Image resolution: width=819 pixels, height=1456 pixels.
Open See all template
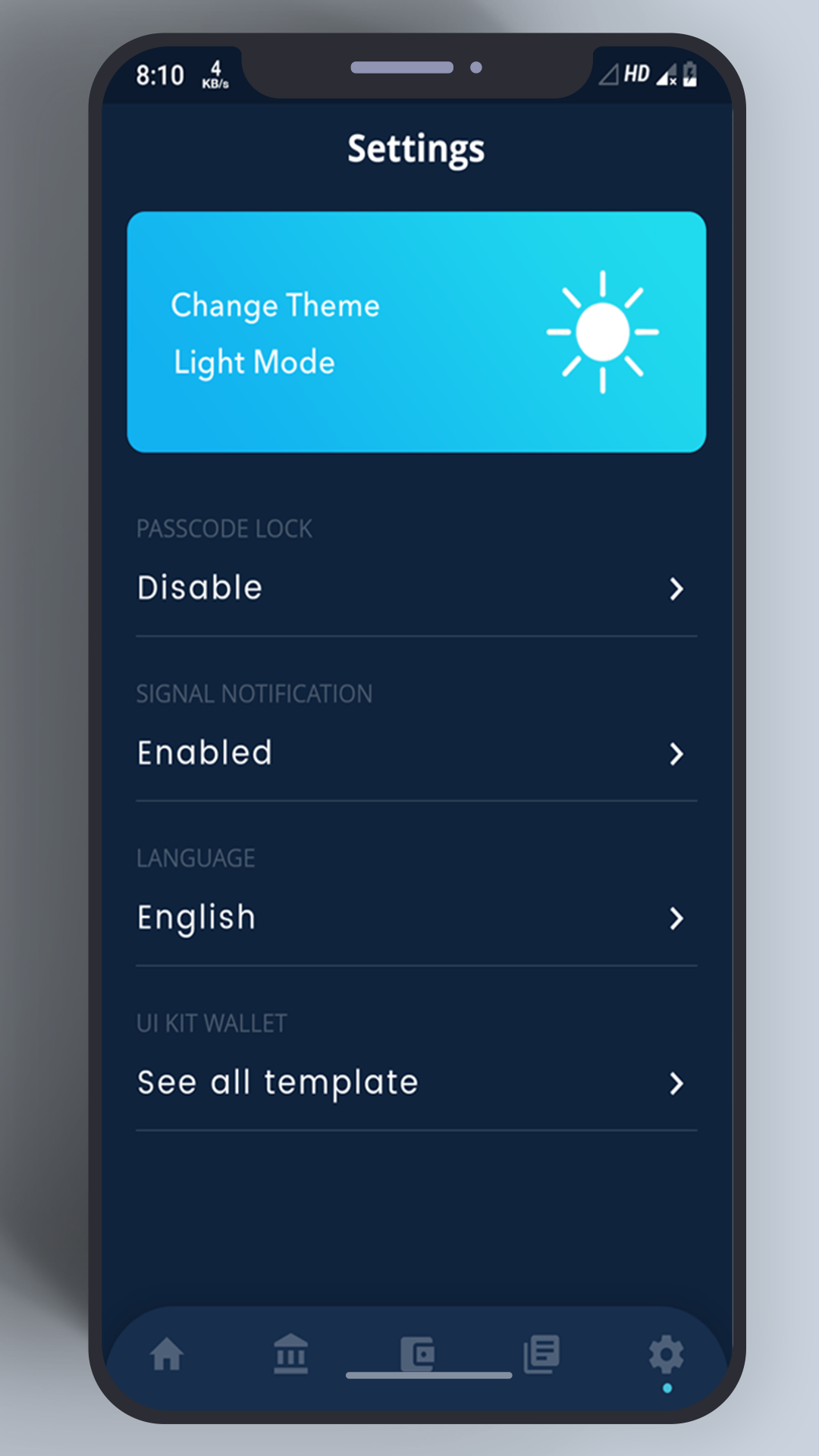pyautogui.click(x=416, y=1083)
